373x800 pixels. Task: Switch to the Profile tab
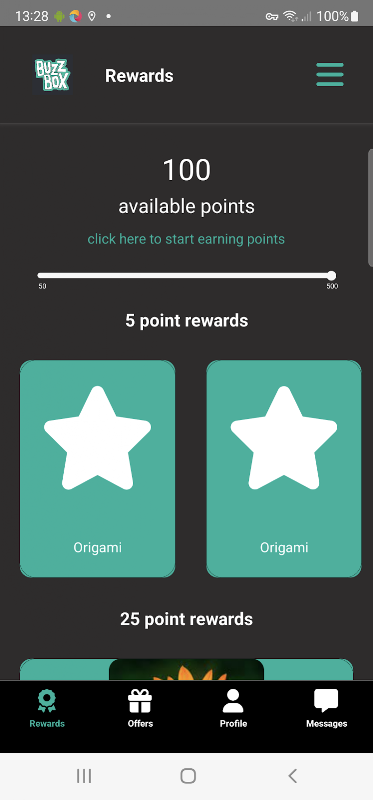point(233,708)
